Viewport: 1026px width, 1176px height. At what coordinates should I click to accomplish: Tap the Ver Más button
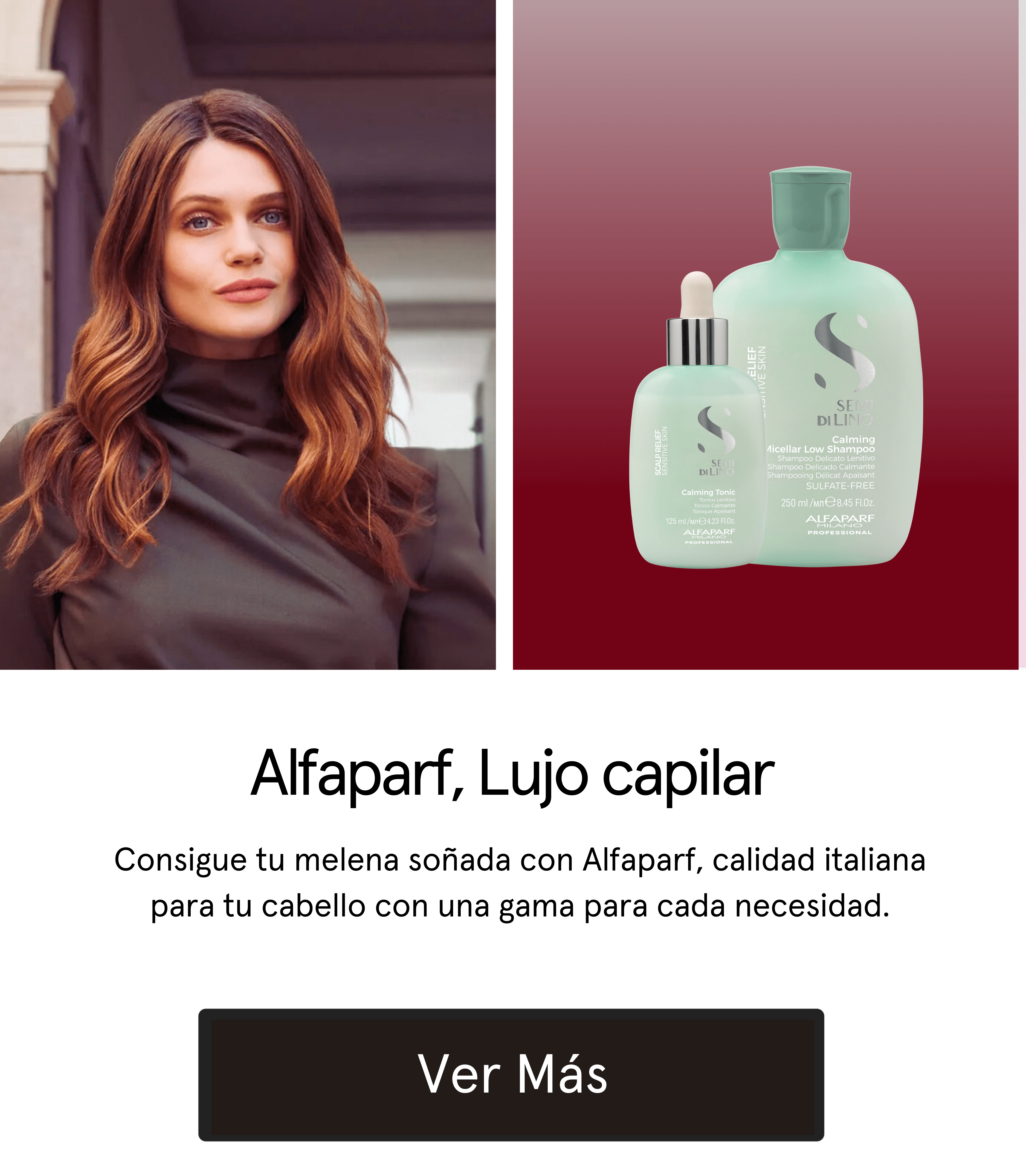coord(511,1075)
